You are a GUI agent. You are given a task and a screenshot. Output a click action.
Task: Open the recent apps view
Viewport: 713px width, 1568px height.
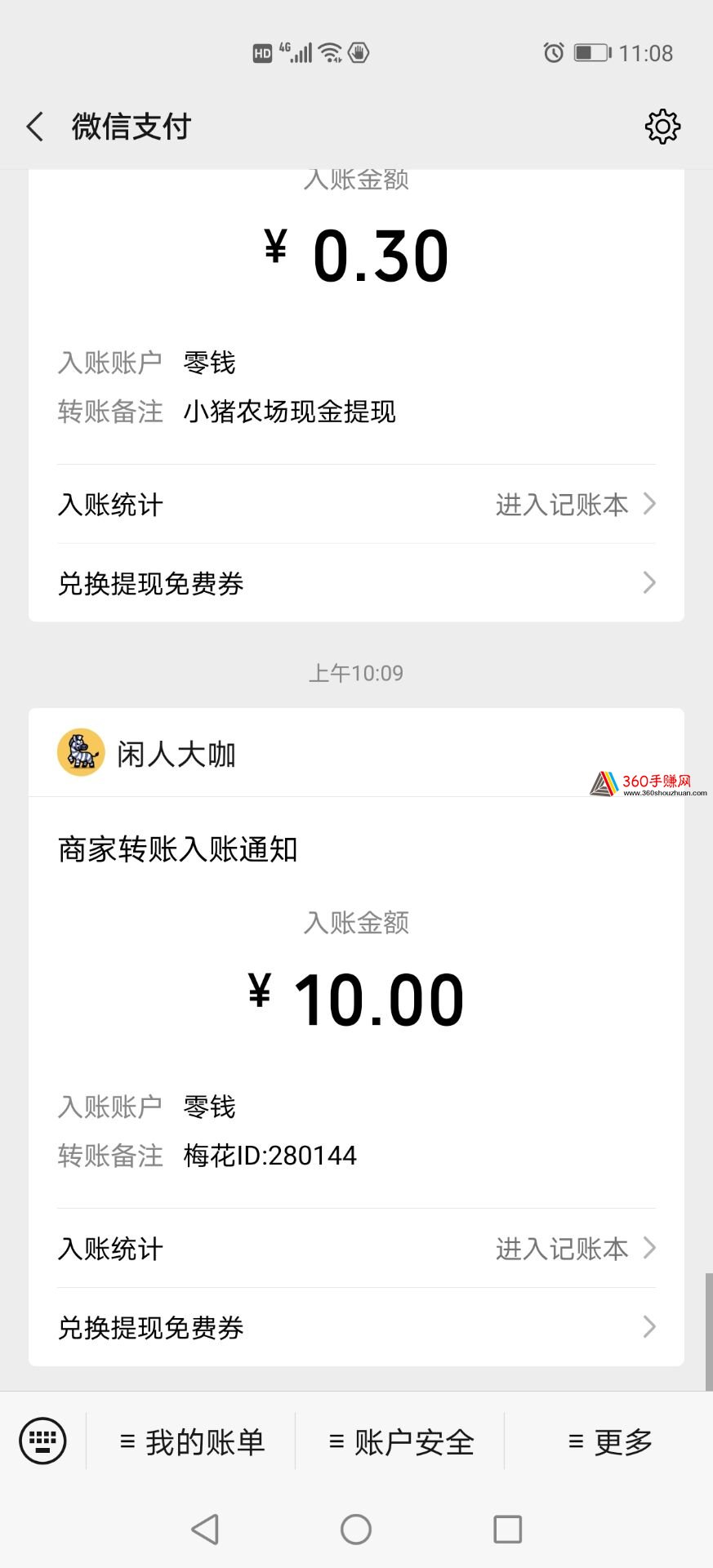(x=507, y=1529)
